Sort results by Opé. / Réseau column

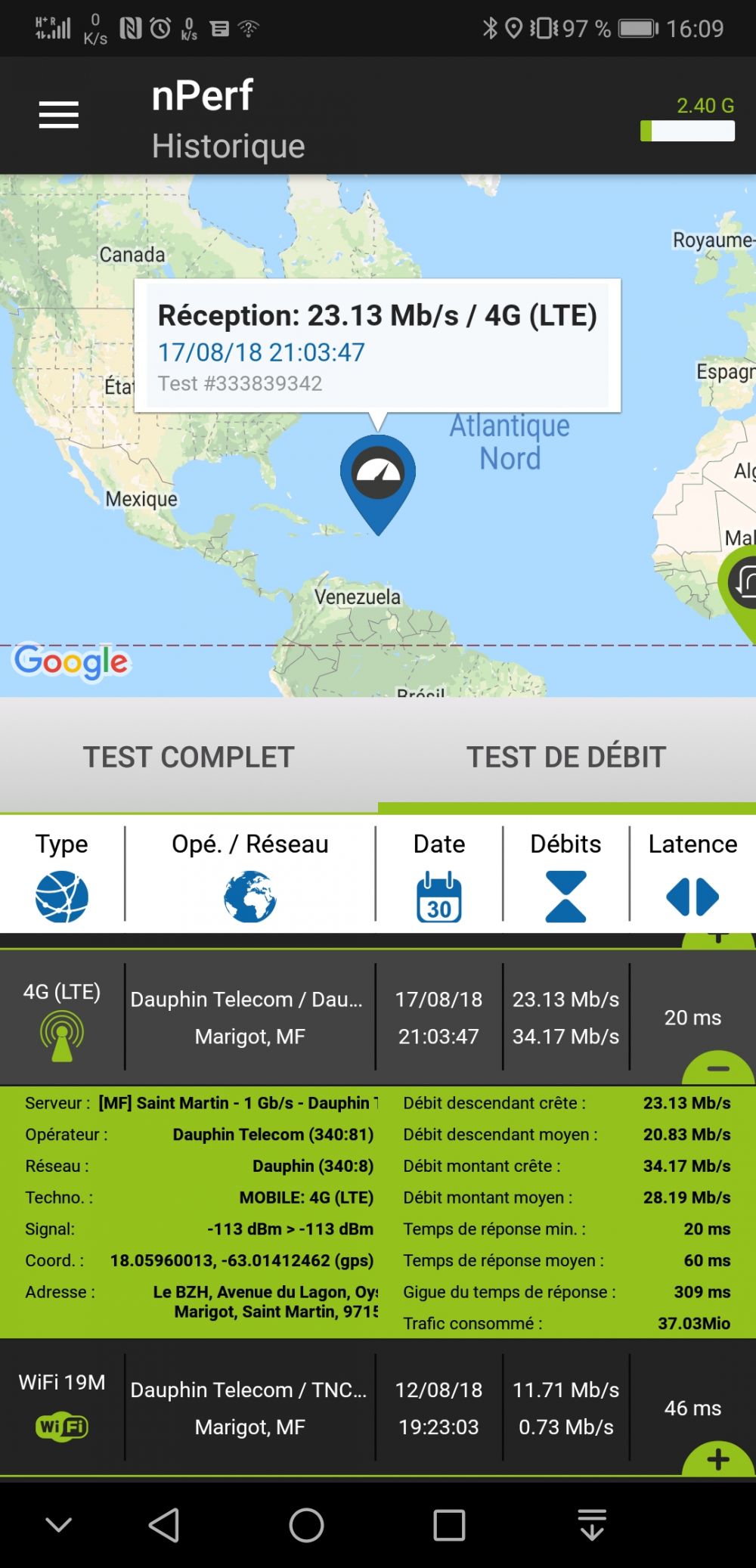coord(249,875)
